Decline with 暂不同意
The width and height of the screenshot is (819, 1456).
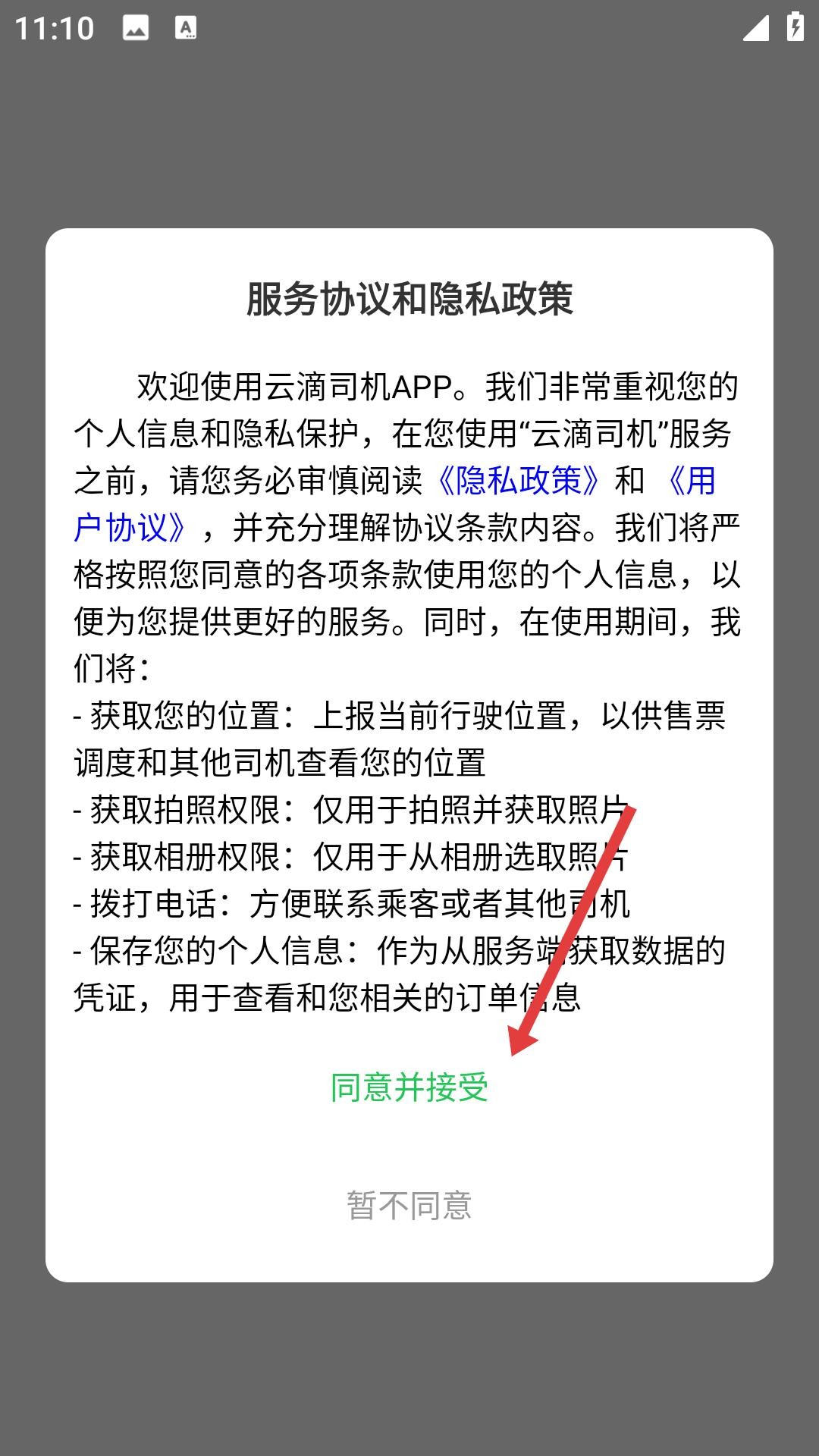point(409,1205)
